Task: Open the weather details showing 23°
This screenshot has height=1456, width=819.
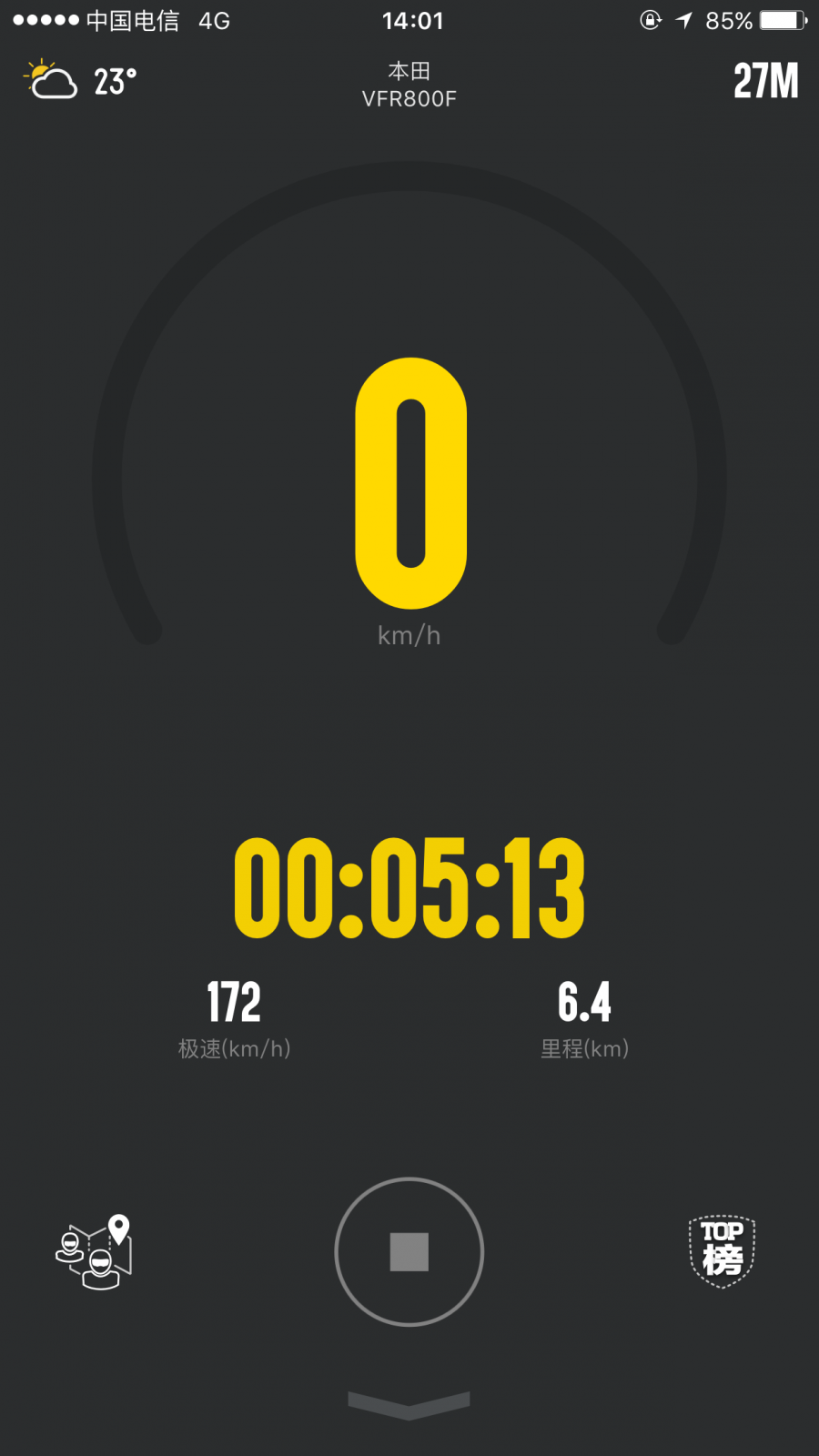Action: 80,81
